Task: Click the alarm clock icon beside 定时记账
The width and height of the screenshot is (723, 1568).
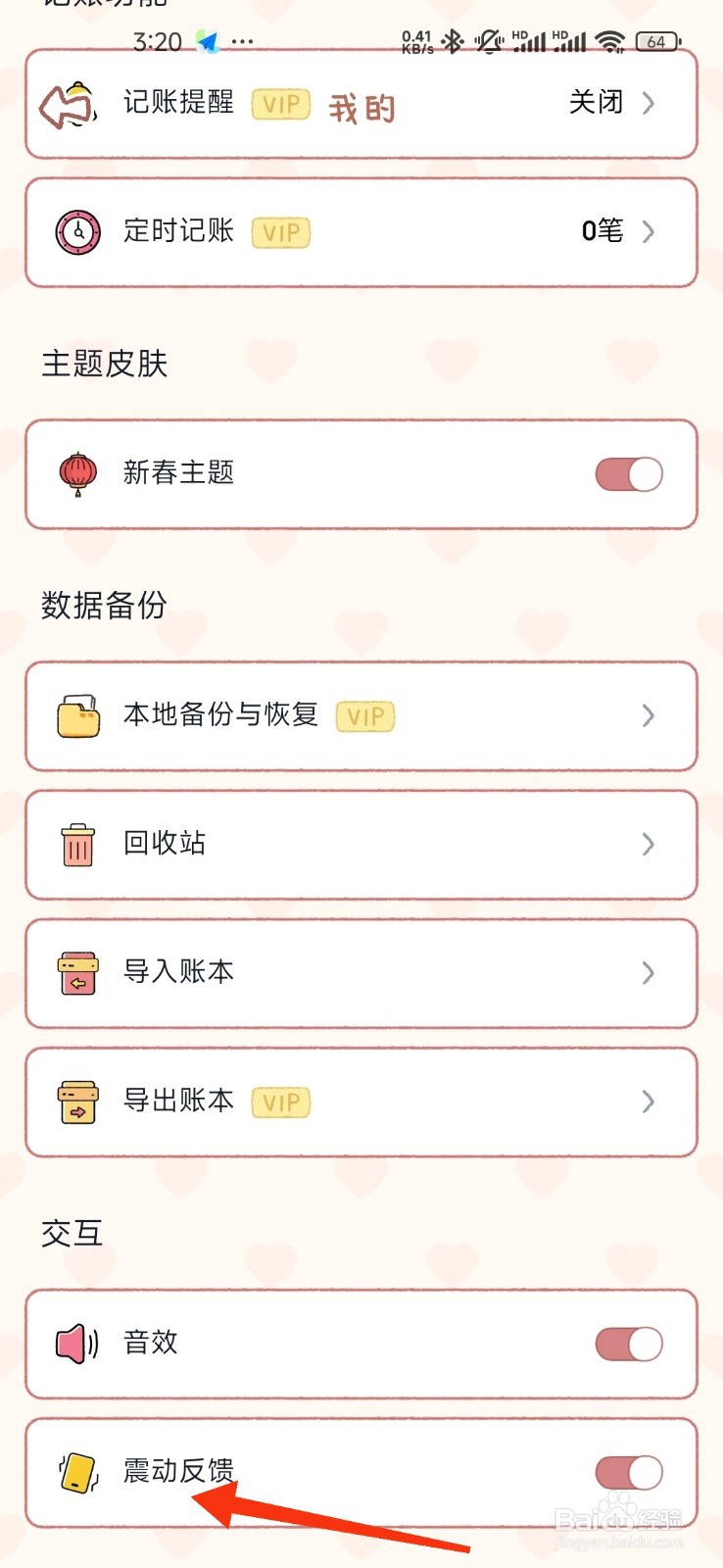Action: (x=77, y=231)
